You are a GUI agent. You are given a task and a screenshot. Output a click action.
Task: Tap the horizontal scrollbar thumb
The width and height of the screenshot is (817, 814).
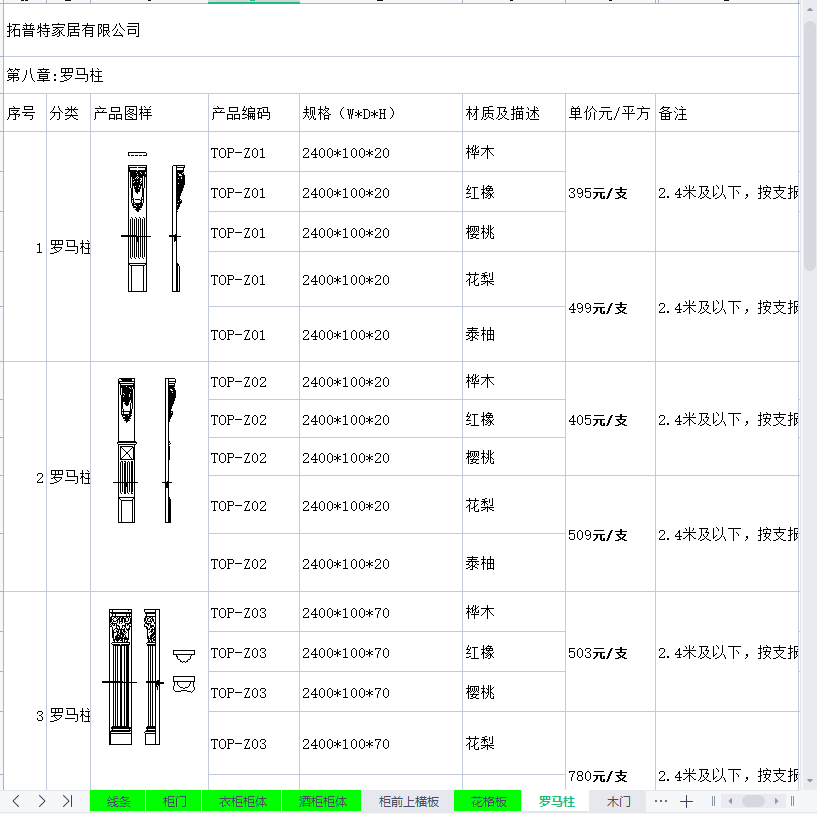tap(753, 801)
